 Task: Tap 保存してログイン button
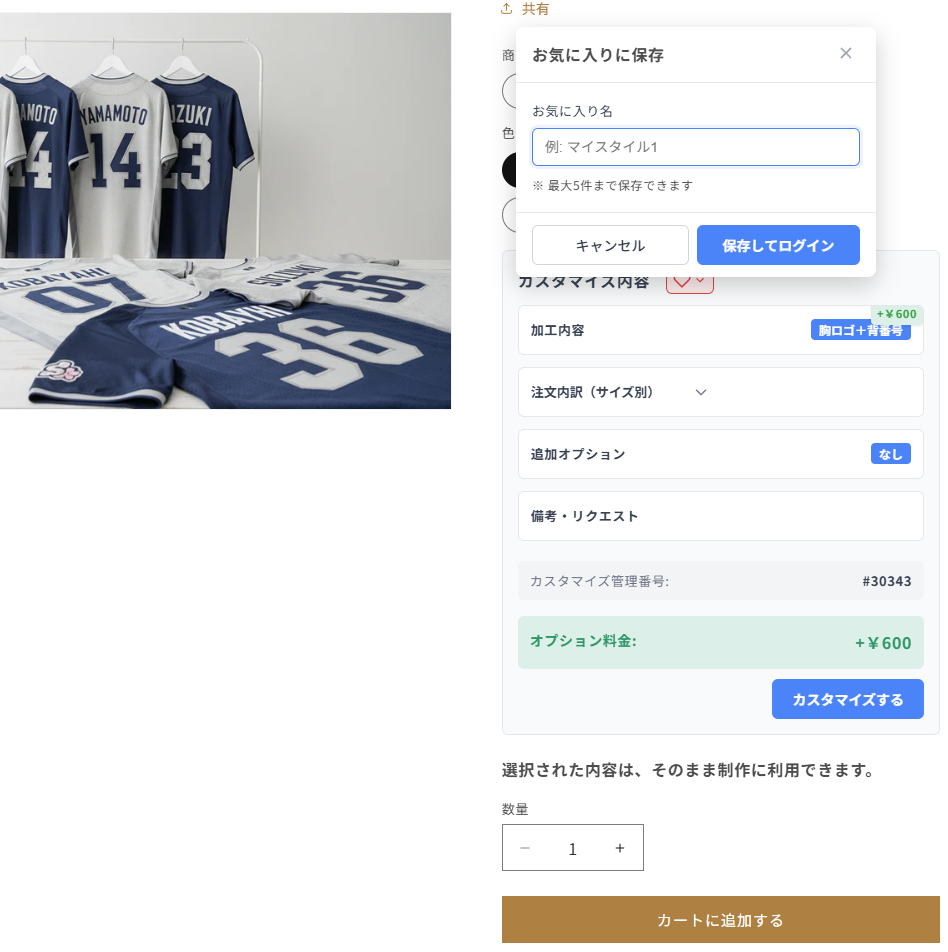pyautogui.click(x=778, y=245)
